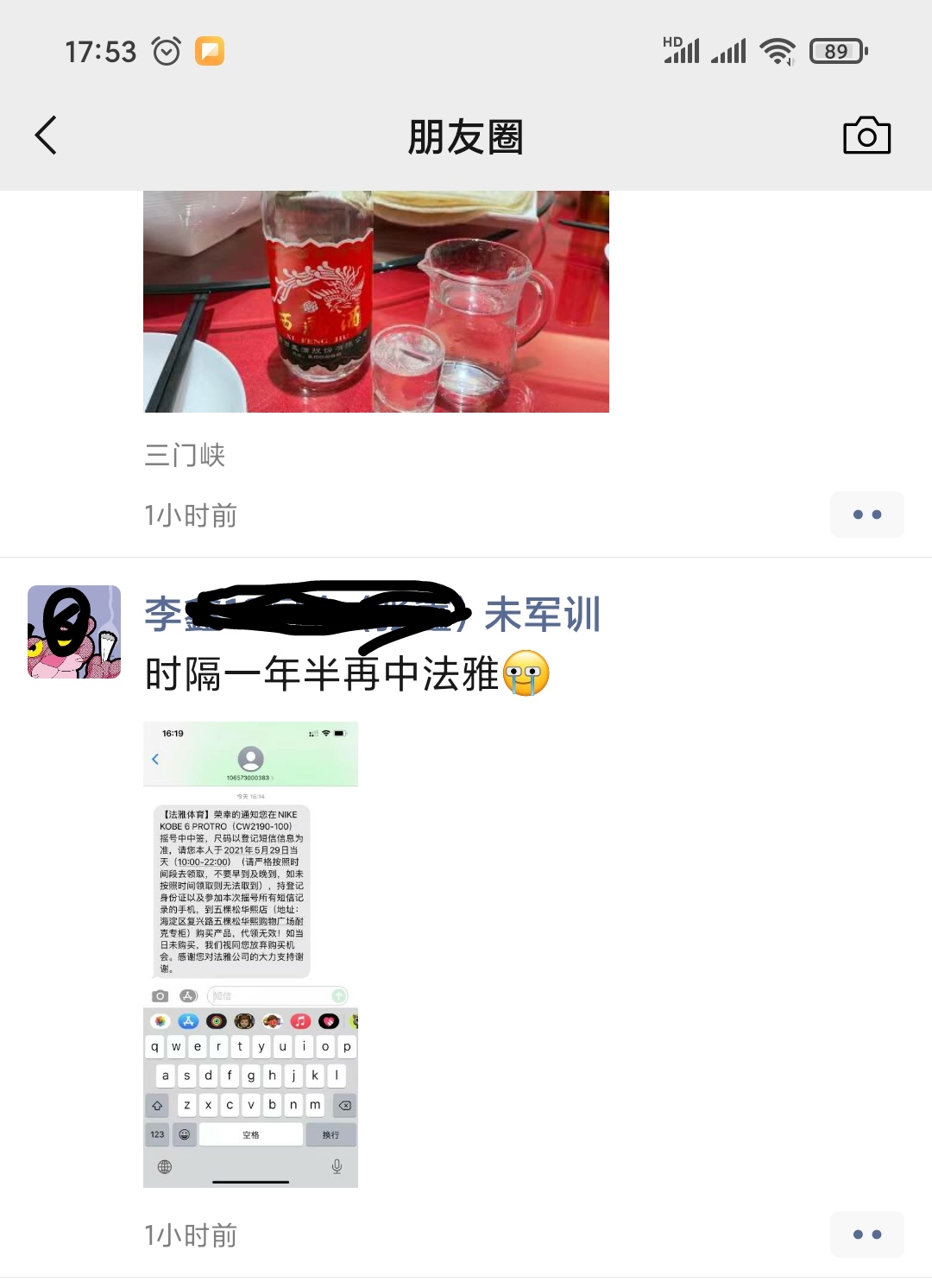Open the actions menu on the 三门峡 post
932x1288 pixels.
pos(866,514)
